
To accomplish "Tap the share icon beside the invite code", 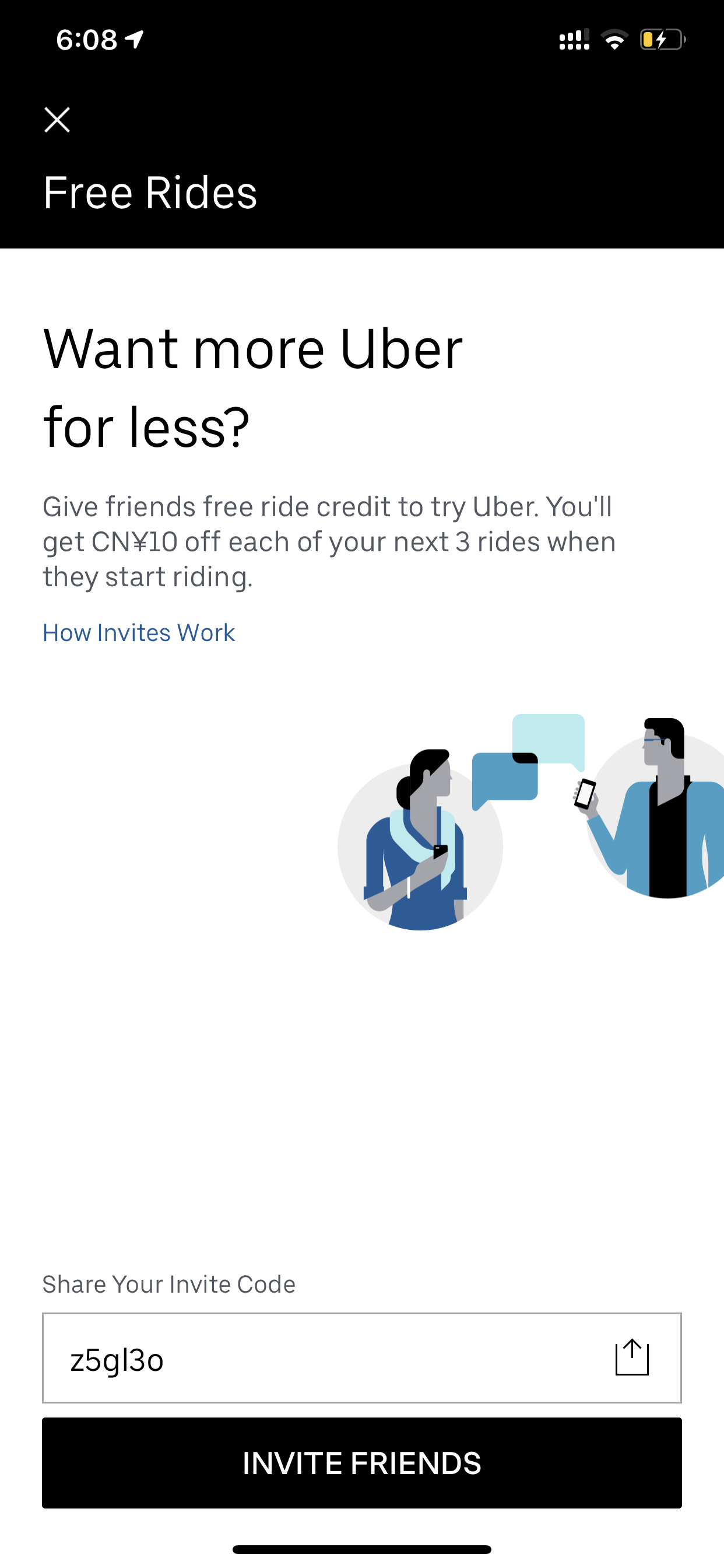I will [632, 1357].
